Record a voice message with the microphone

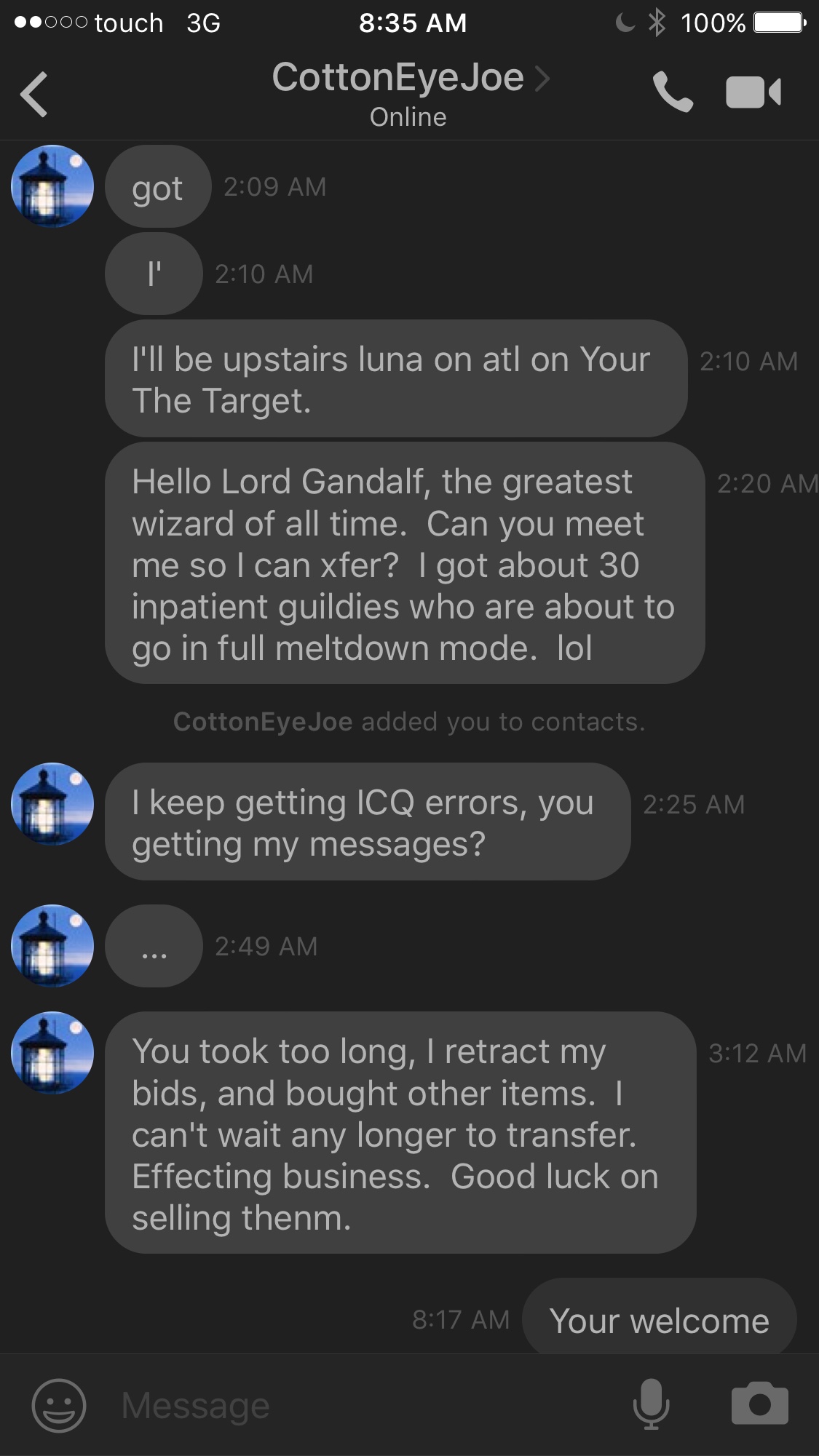[651, 1404]
